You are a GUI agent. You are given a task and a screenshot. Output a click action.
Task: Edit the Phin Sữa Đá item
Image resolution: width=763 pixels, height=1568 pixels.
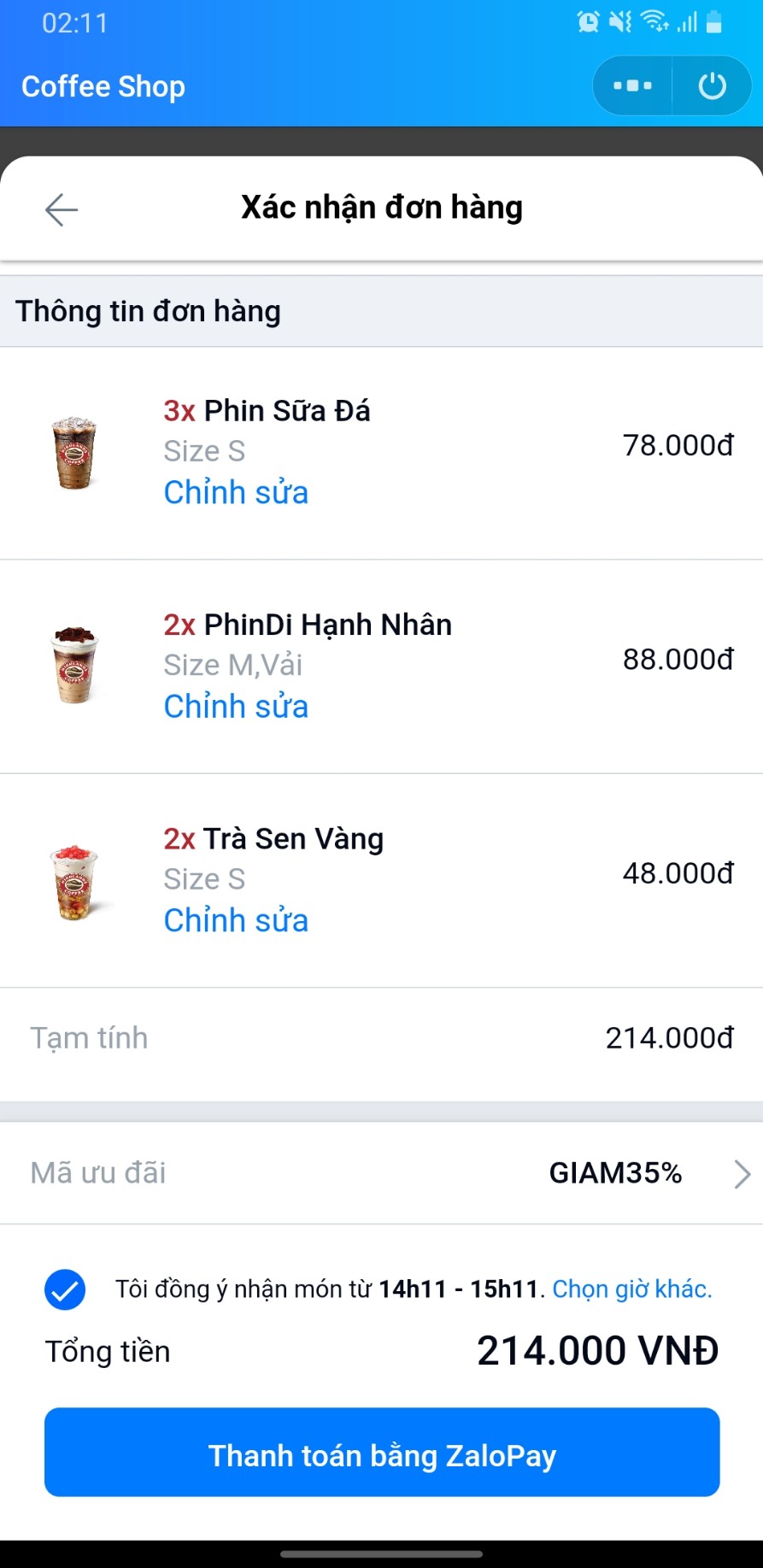(x=236, y=493)
